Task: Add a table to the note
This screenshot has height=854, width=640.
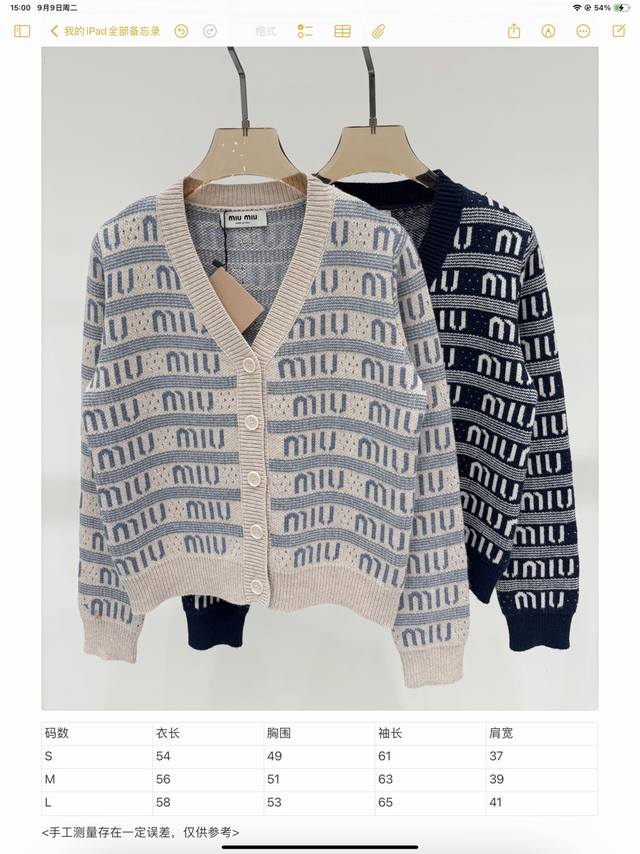Action: click(x=342, y=31)
